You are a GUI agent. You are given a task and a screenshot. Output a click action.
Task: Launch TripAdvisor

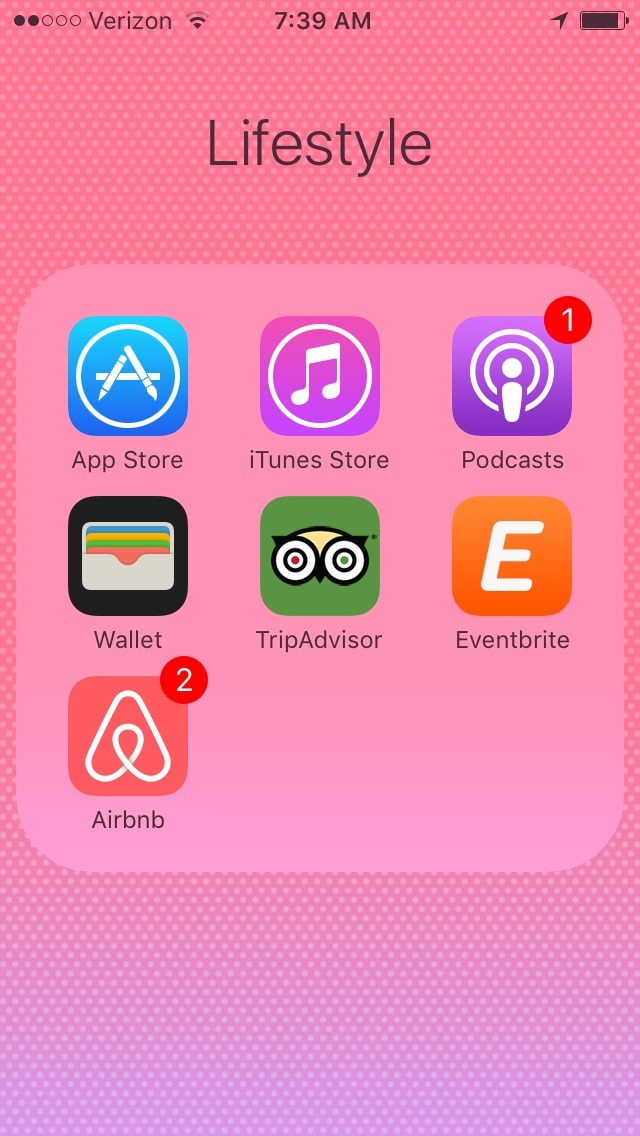[320, 556]
